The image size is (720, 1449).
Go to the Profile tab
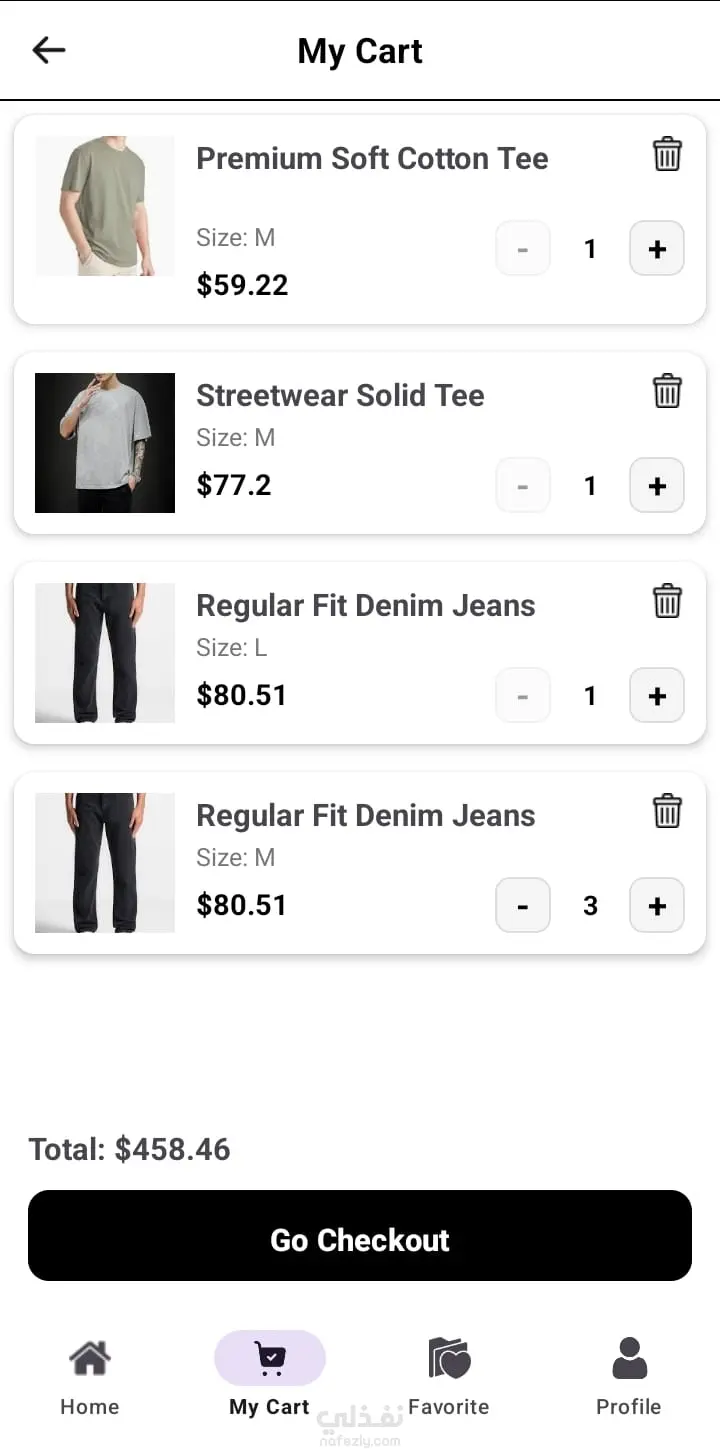[x=629, y=1377]
